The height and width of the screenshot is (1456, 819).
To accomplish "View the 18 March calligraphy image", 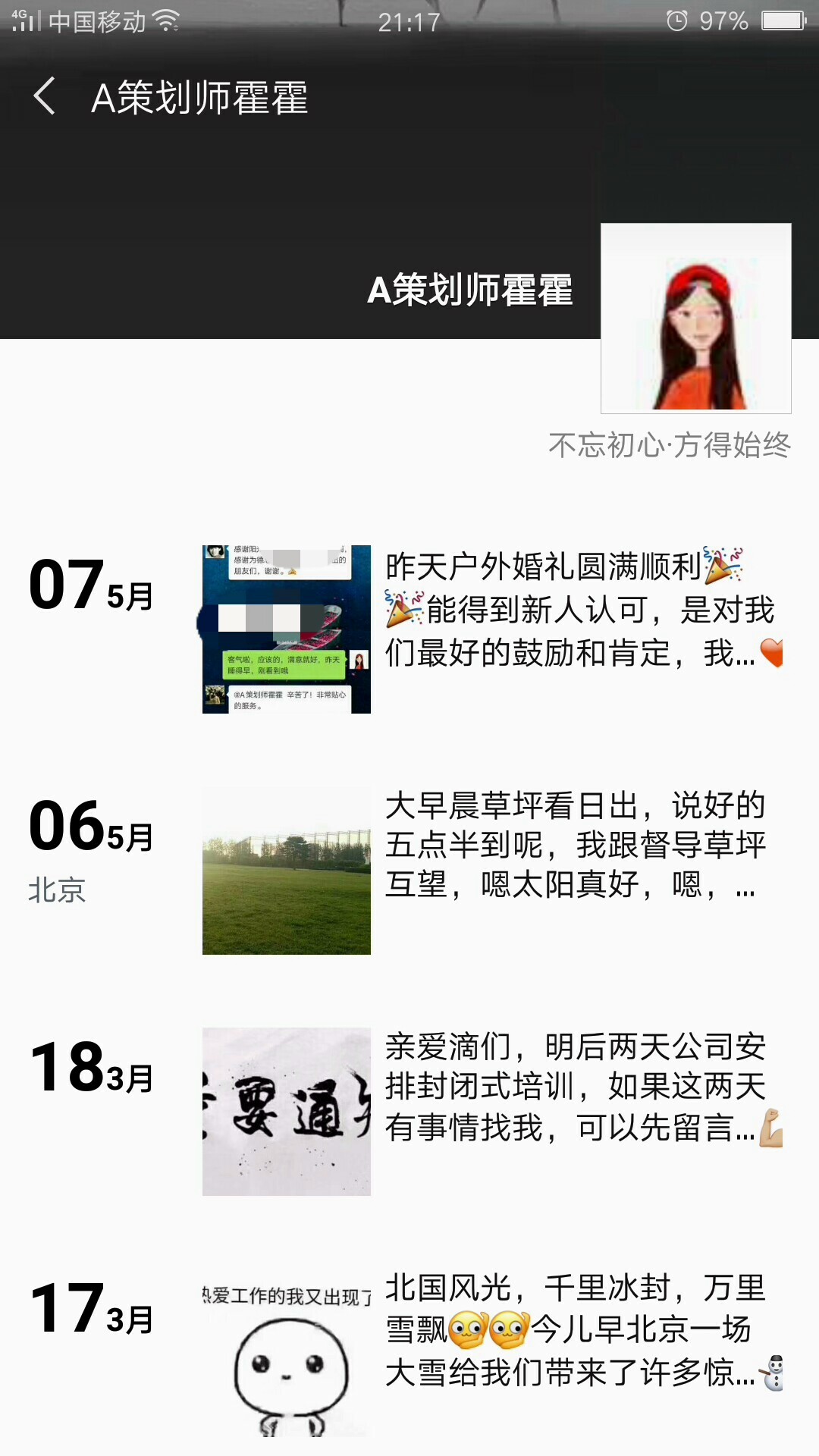I will point(286,1111).
